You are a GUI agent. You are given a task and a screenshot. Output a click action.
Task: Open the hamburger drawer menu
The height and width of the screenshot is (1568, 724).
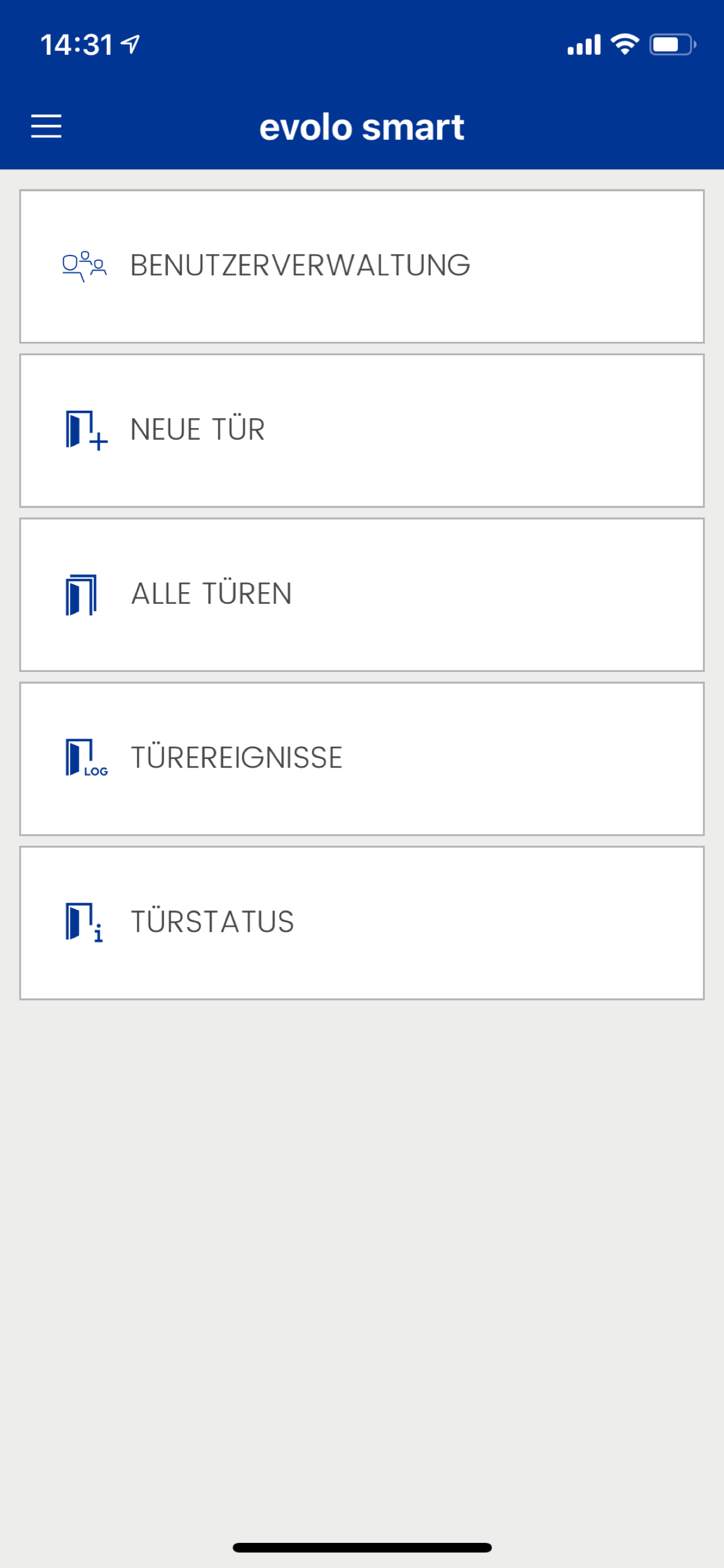click(46, 126)
